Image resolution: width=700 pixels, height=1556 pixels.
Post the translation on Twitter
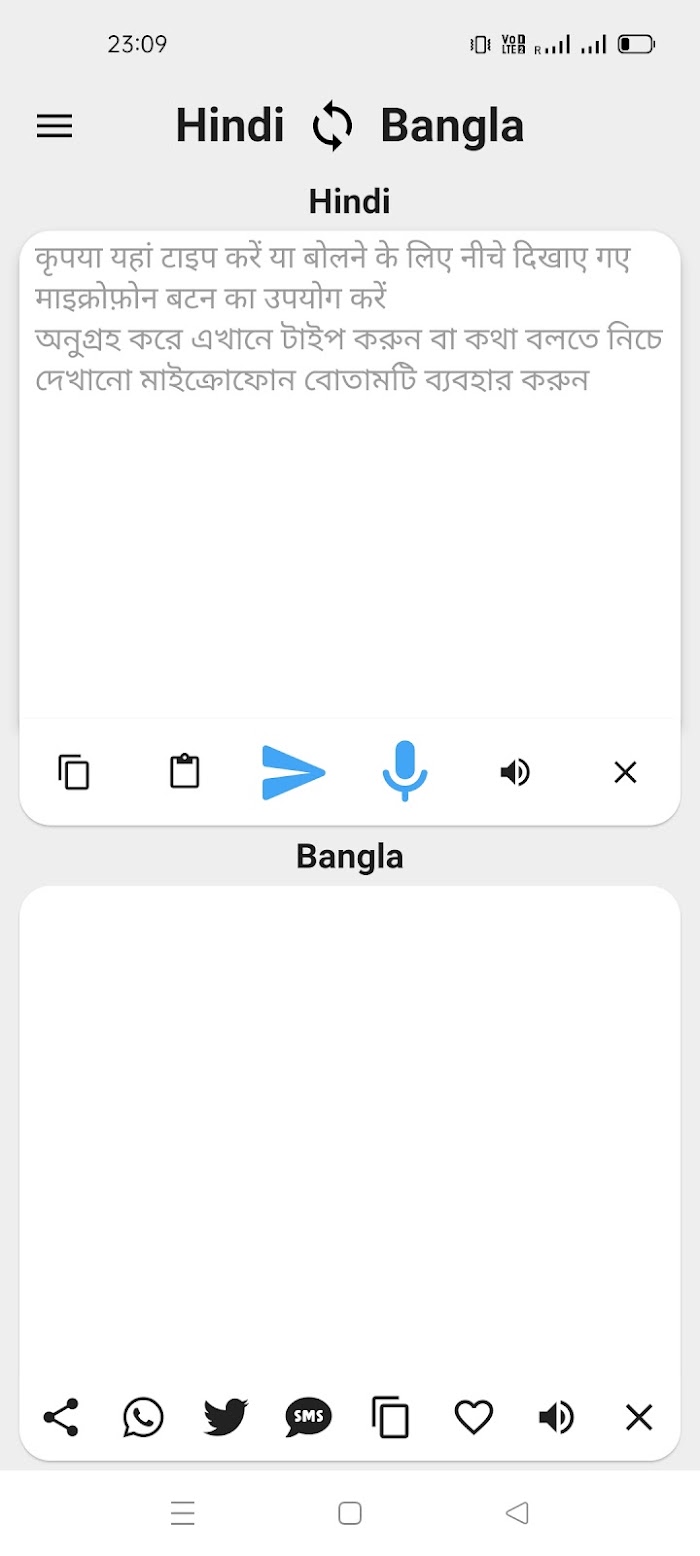[x=226, y=1417]
